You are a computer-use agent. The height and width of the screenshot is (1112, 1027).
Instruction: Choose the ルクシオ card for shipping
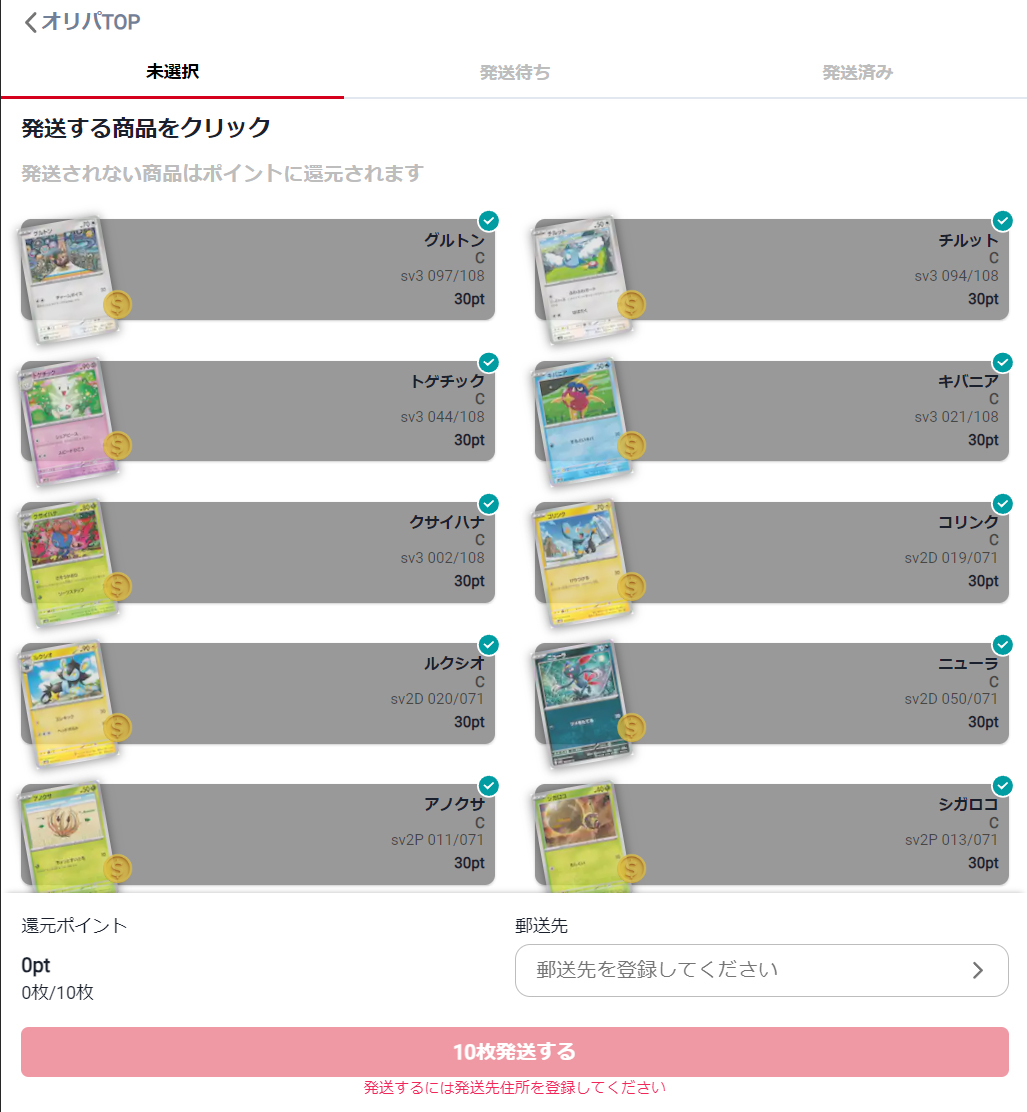(258, 693)
